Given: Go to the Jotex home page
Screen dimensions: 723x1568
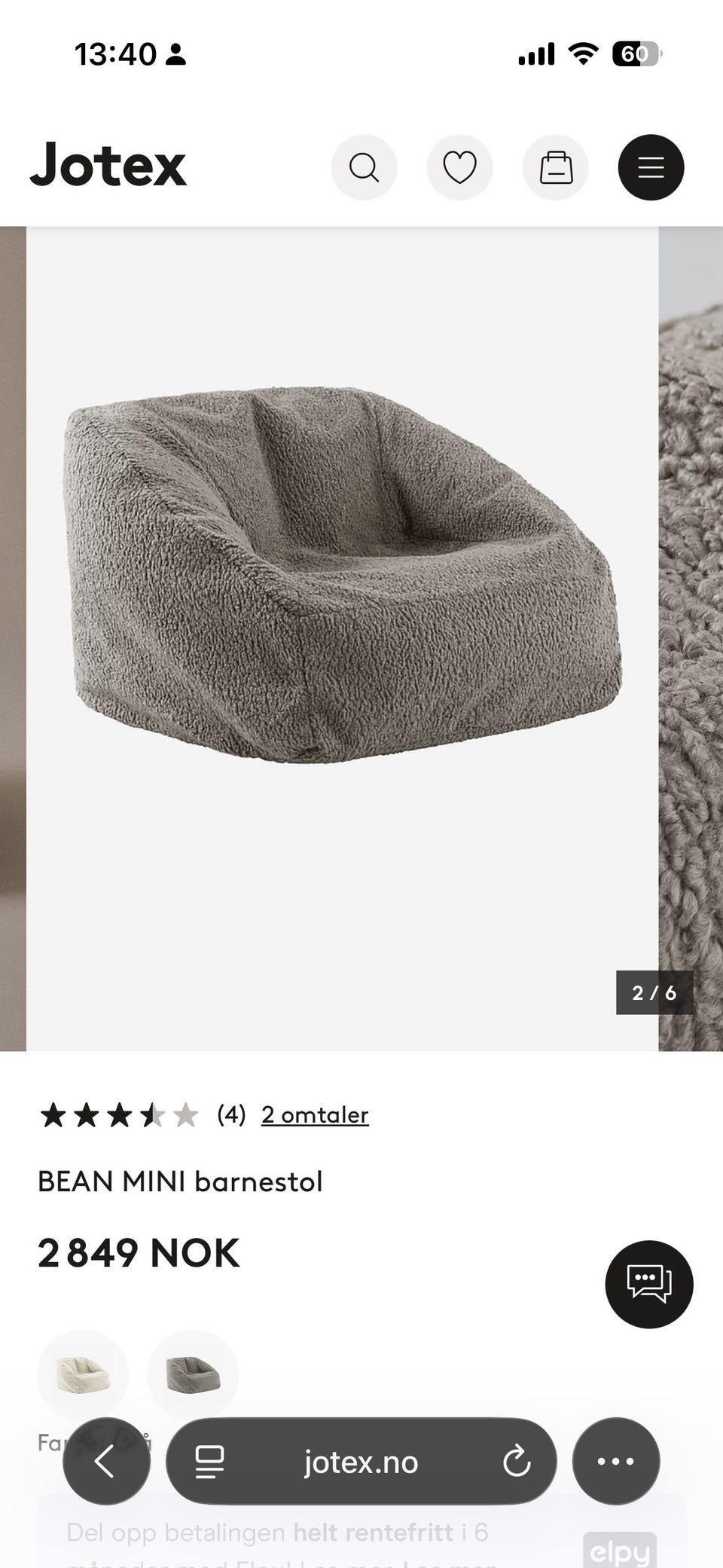Looking at the screenshot, I should (x=108, y=164).
